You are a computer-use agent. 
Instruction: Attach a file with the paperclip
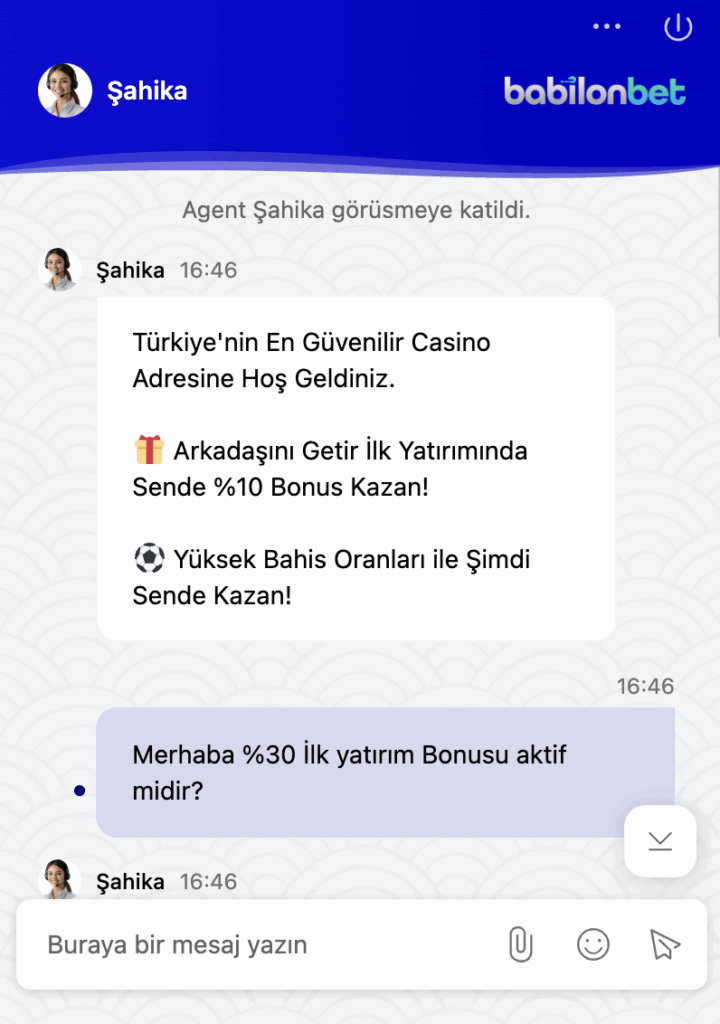(520, 944)
